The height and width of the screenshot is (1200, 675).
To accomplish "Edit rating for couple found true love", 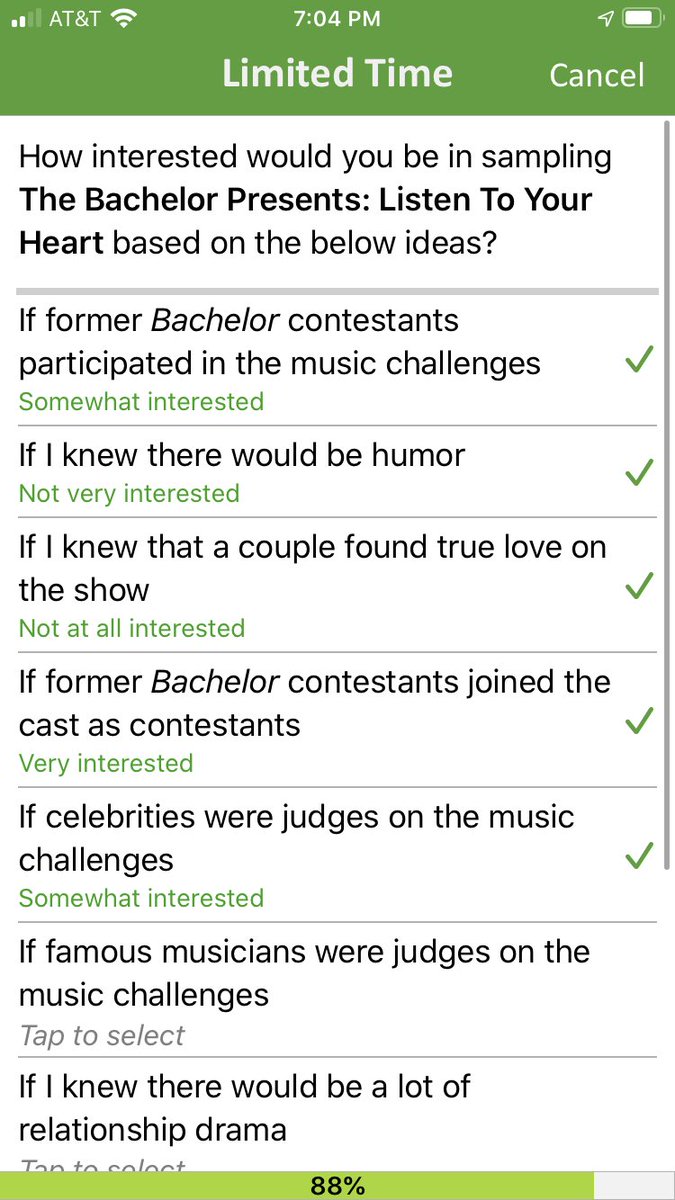I will 337,585.
